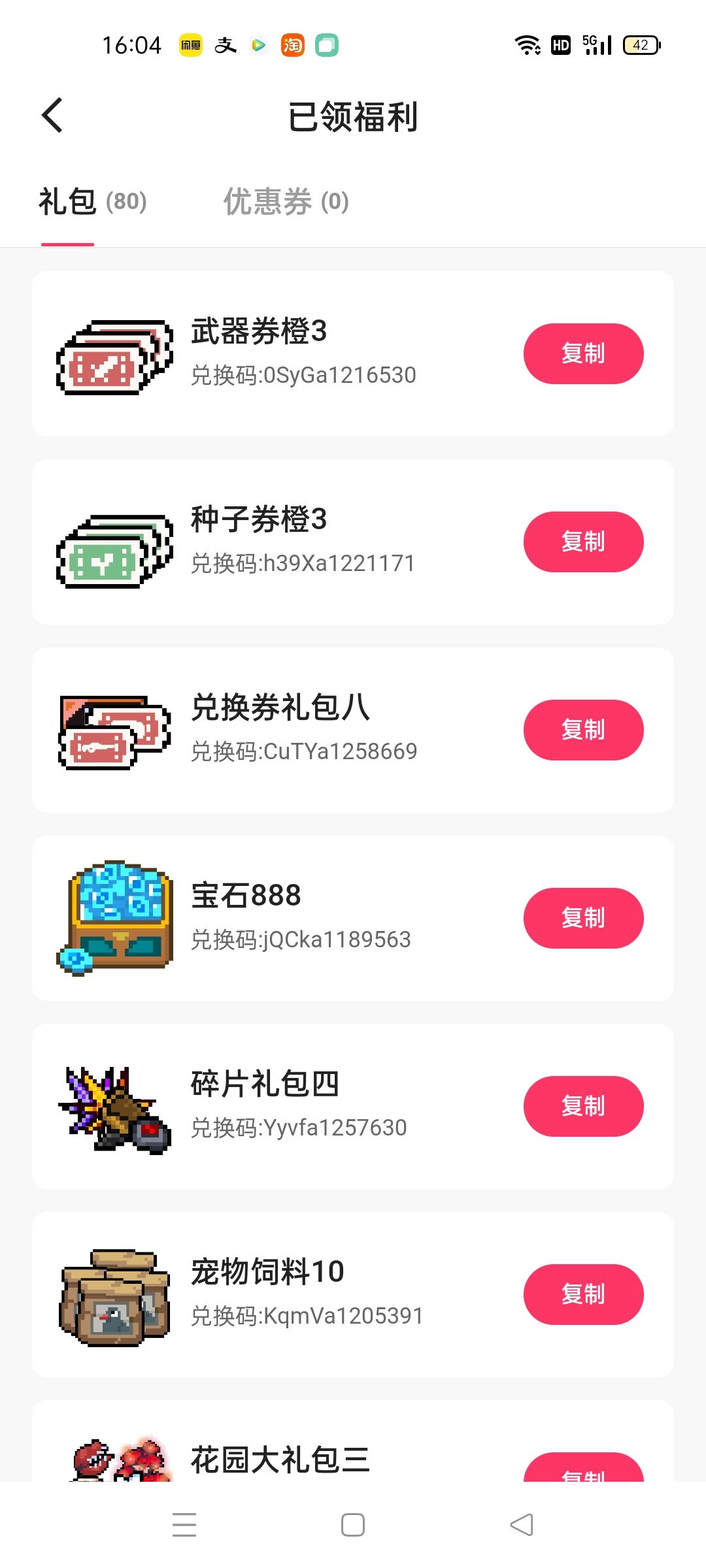Go back using the top-left arrow
This screenshot has width=706, height=1568.
[52, 116]
